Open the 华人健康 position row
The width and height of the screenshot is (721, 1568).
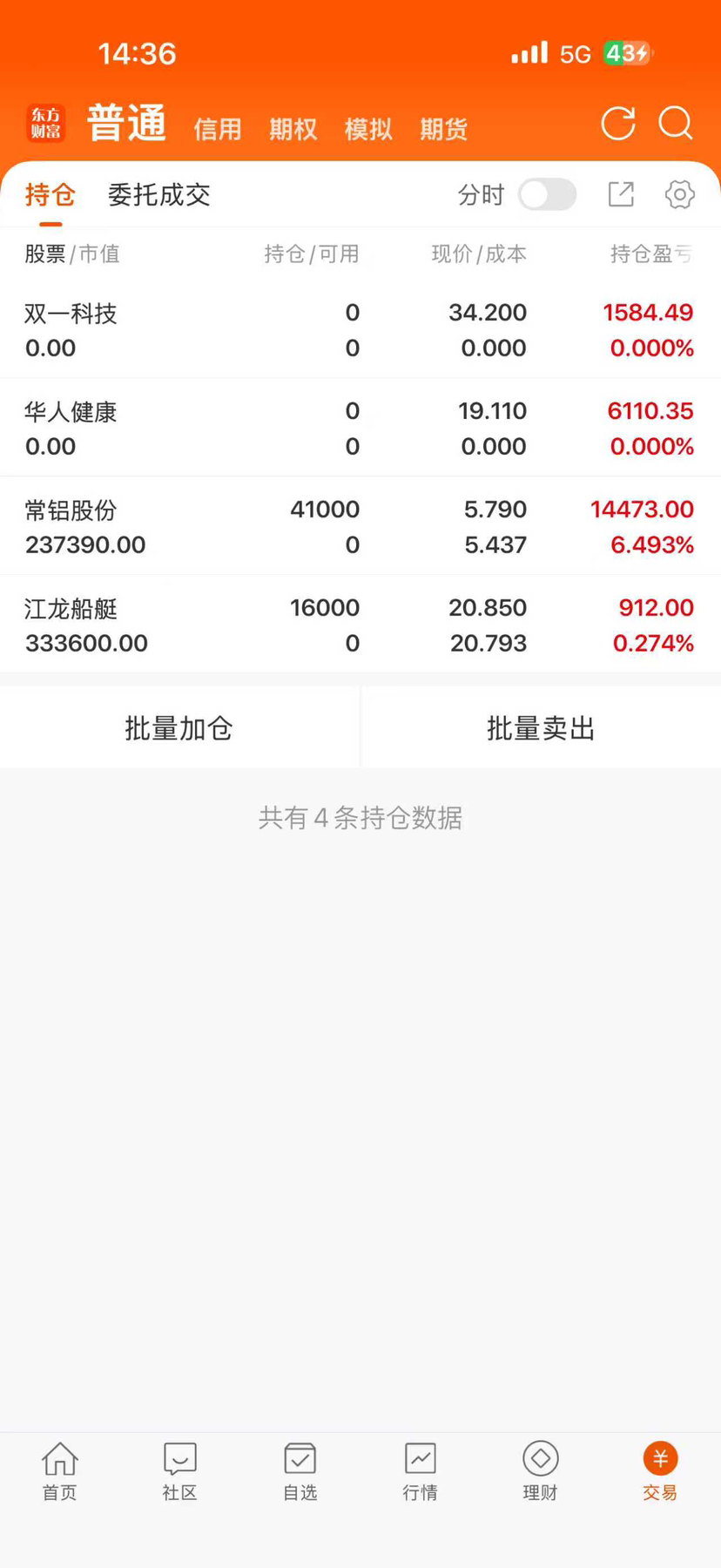tap(360, 428)
